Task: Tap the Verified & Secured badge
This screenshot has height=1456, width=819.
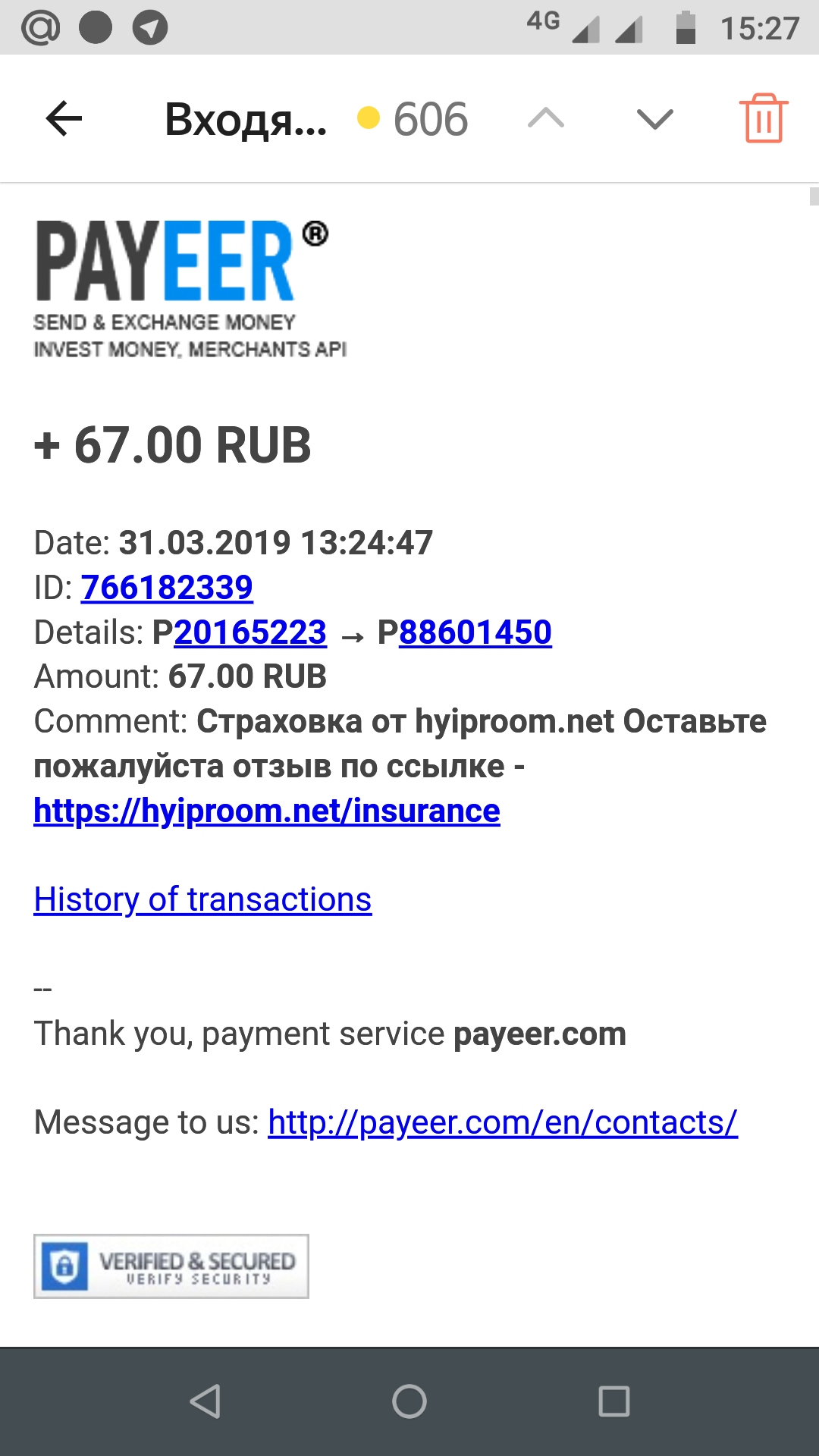Action: (171, 1266)
